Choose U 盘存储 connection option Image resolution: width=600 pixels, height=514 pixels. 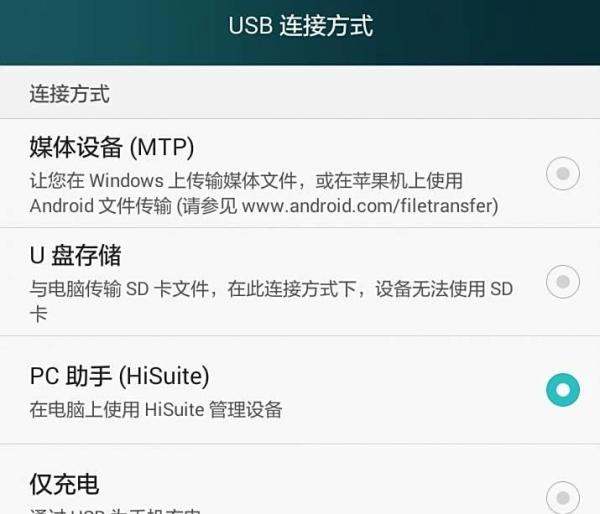(562, 282)
